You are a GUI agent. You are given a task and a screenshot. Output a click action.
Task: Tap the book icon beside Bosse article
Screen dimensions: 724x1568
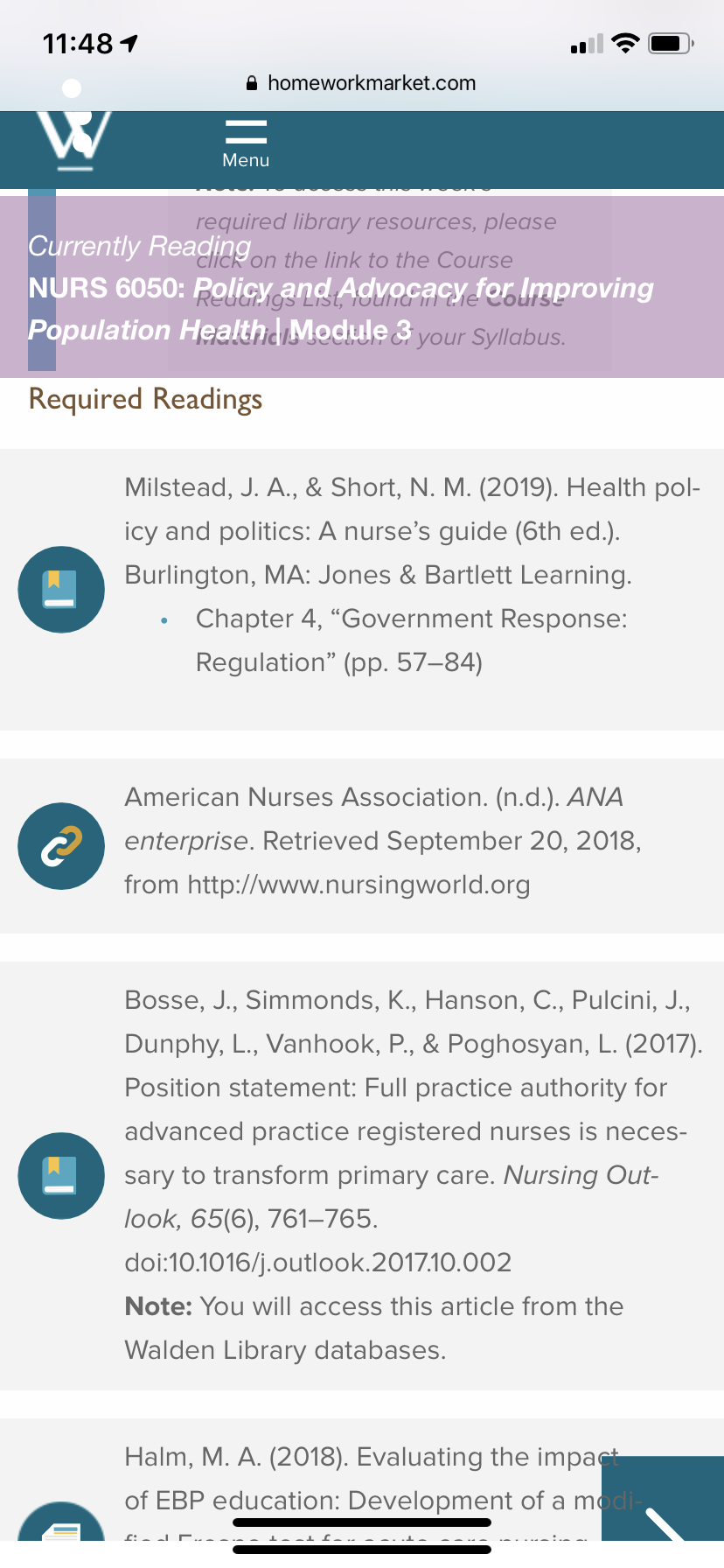coord(61,1176)
